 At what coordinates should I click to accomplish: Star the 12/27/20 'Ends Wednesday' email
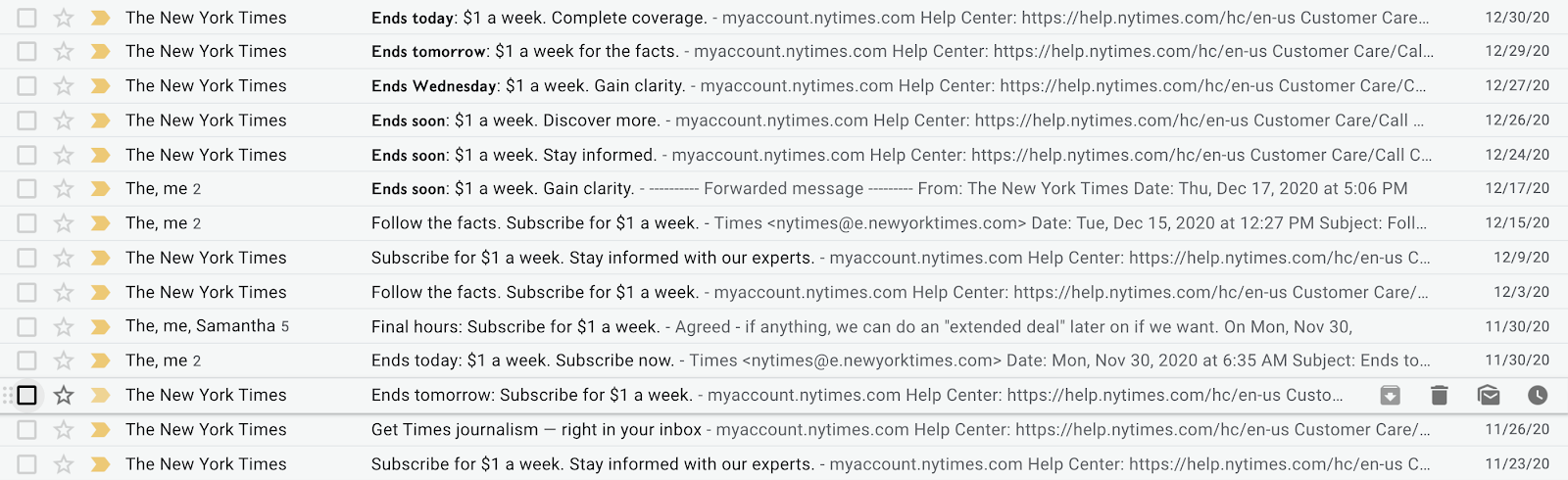64,86
